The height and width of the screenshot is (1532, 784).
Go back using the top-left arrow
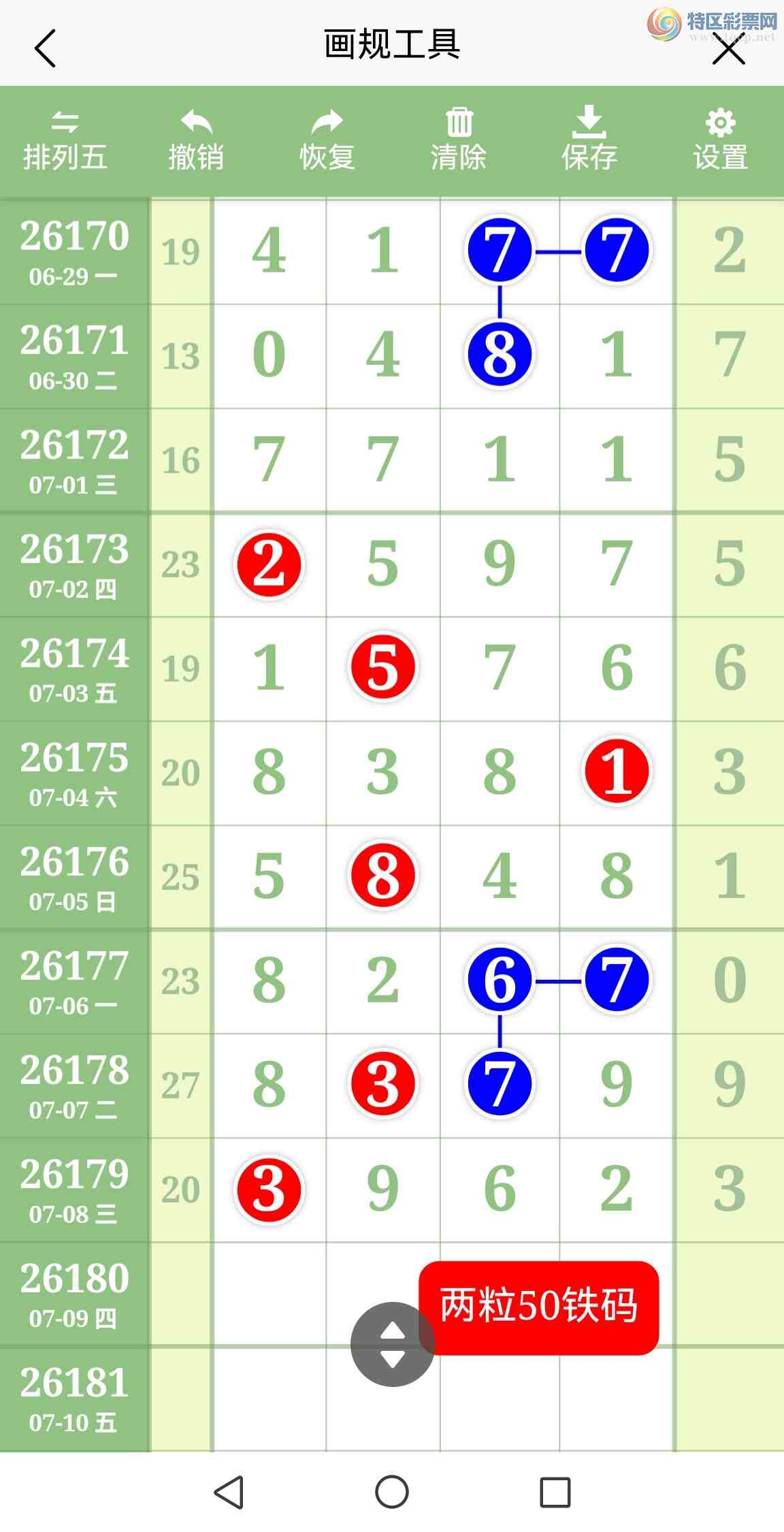[45, 48]
